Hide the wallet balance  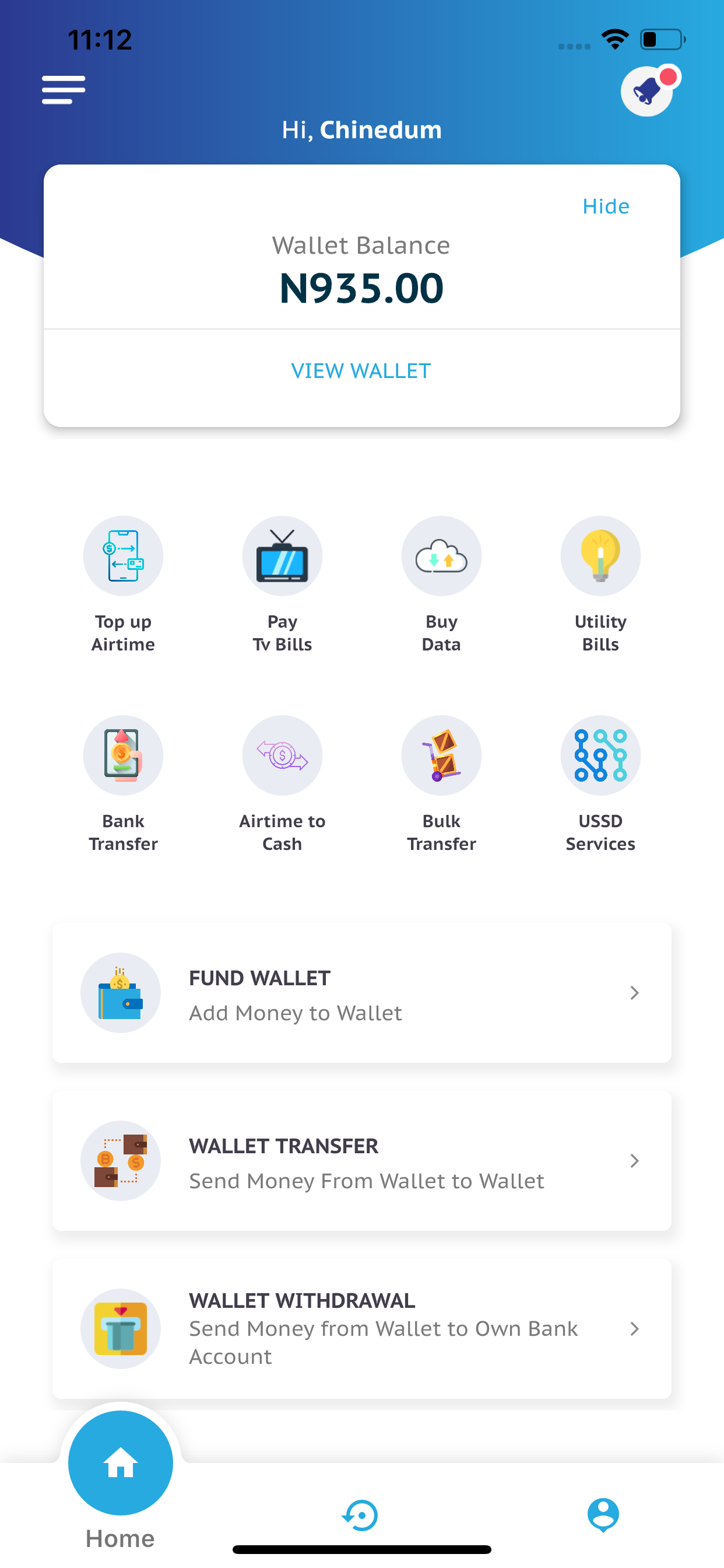605,206
